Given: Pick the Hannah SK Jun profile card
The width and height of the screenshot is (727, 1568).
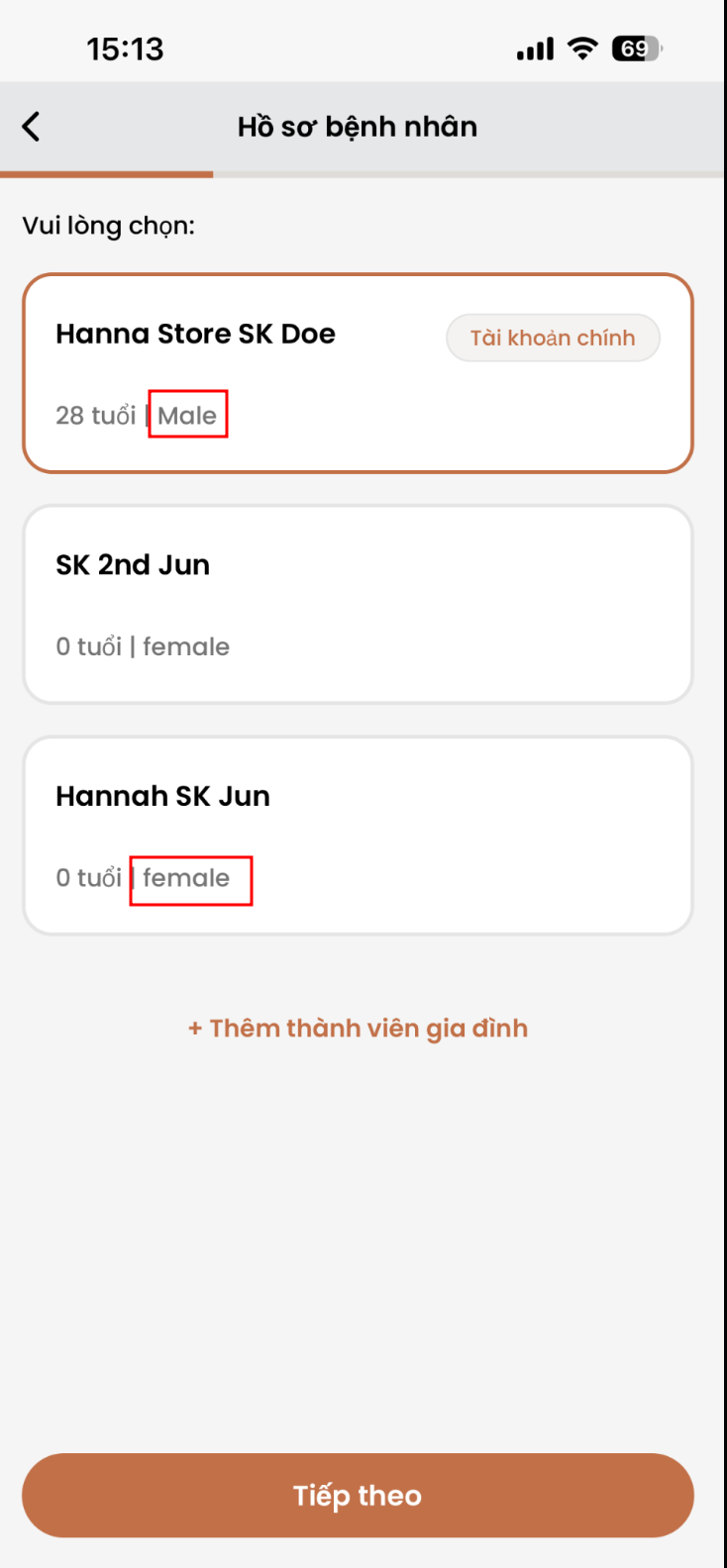Looking at the screenshot, I should pos(358,835).
